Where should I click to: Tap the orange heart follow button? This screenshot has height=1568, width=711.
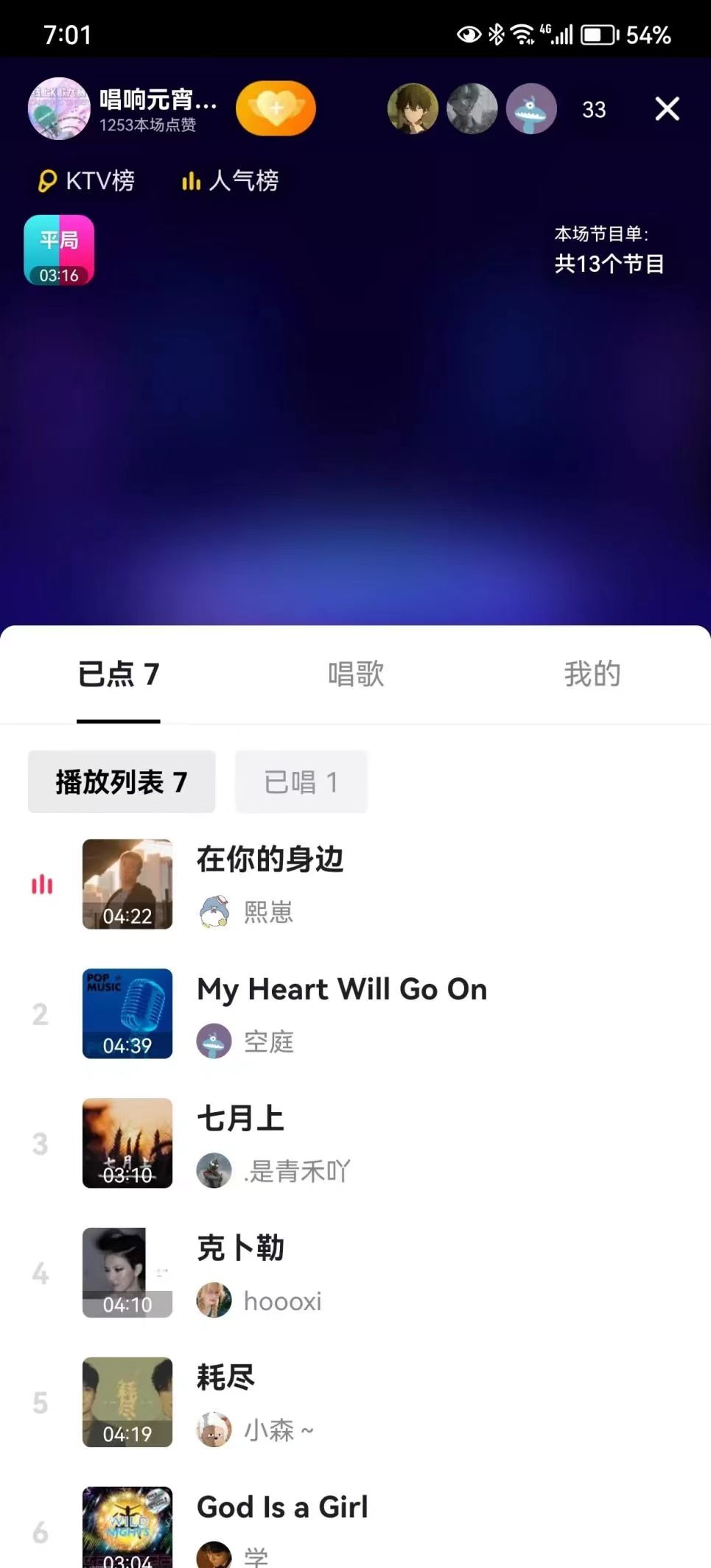click(276, 109)
